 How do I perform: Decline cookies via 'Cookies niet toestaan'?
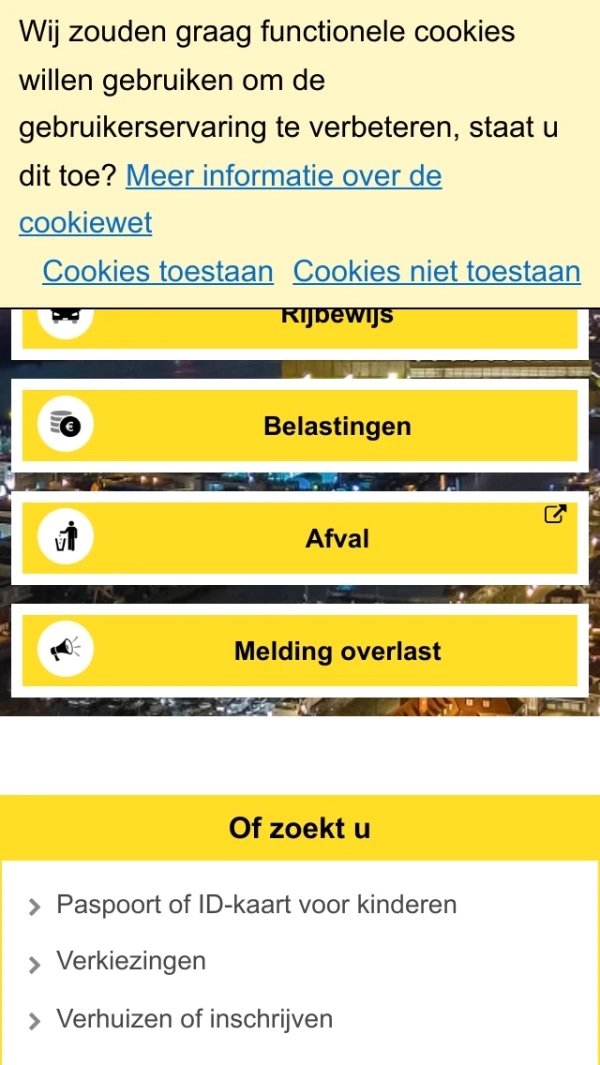coord(436,272)
